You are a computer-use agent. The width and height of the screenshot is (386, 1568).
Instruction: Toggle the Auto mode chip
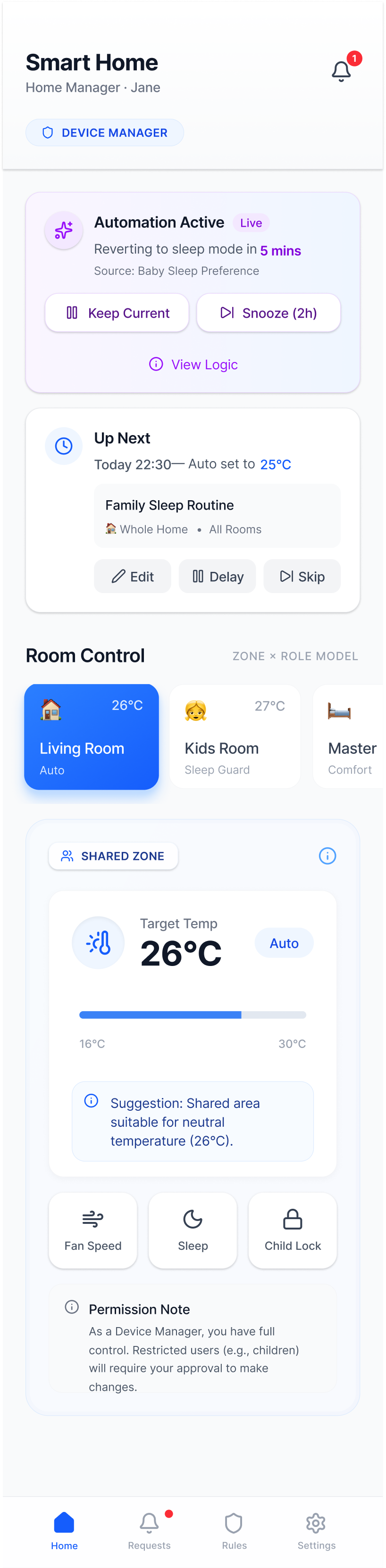(284, 943)
